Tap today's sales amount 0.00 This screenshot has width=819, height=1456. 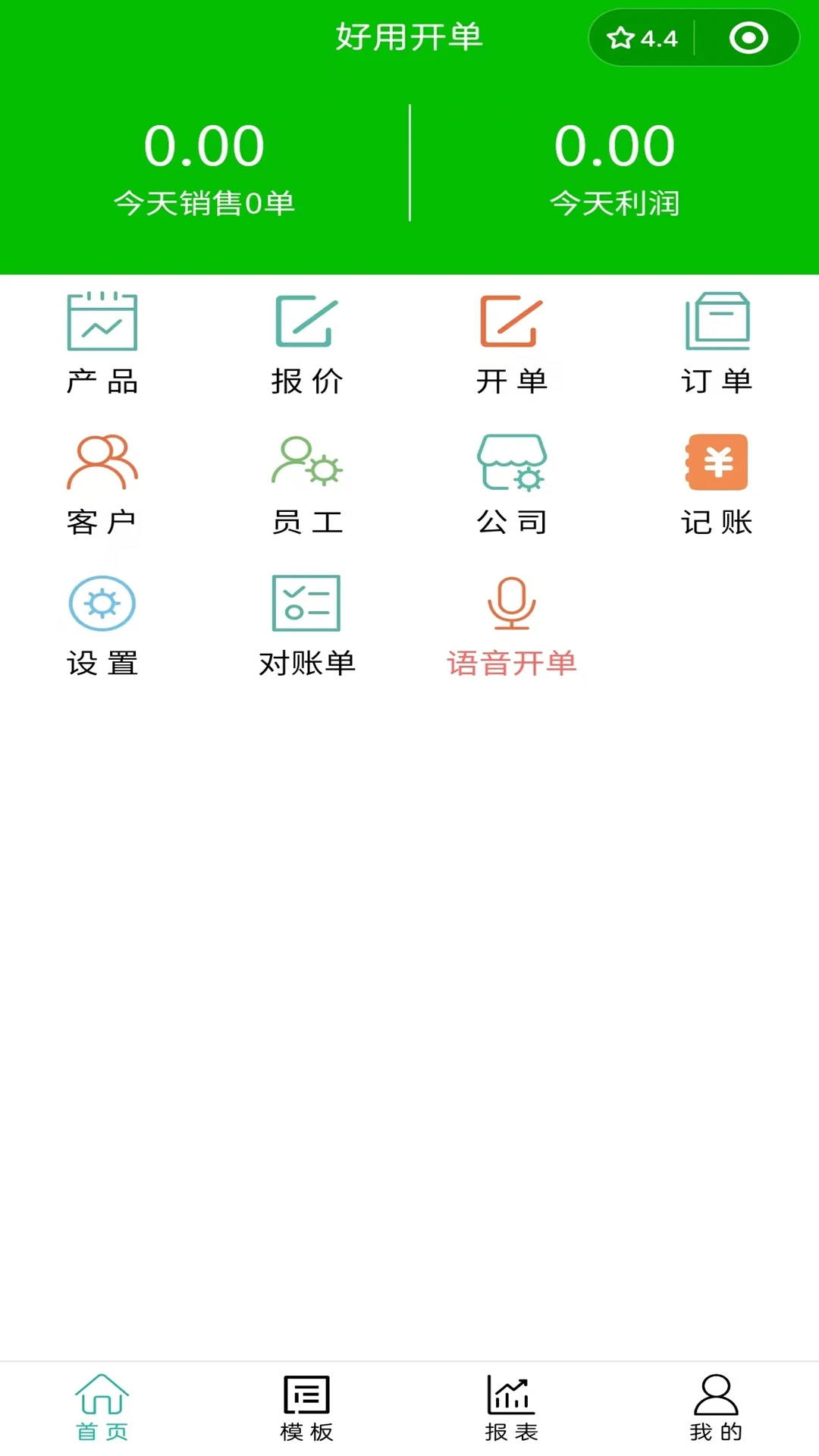point(203,144)
